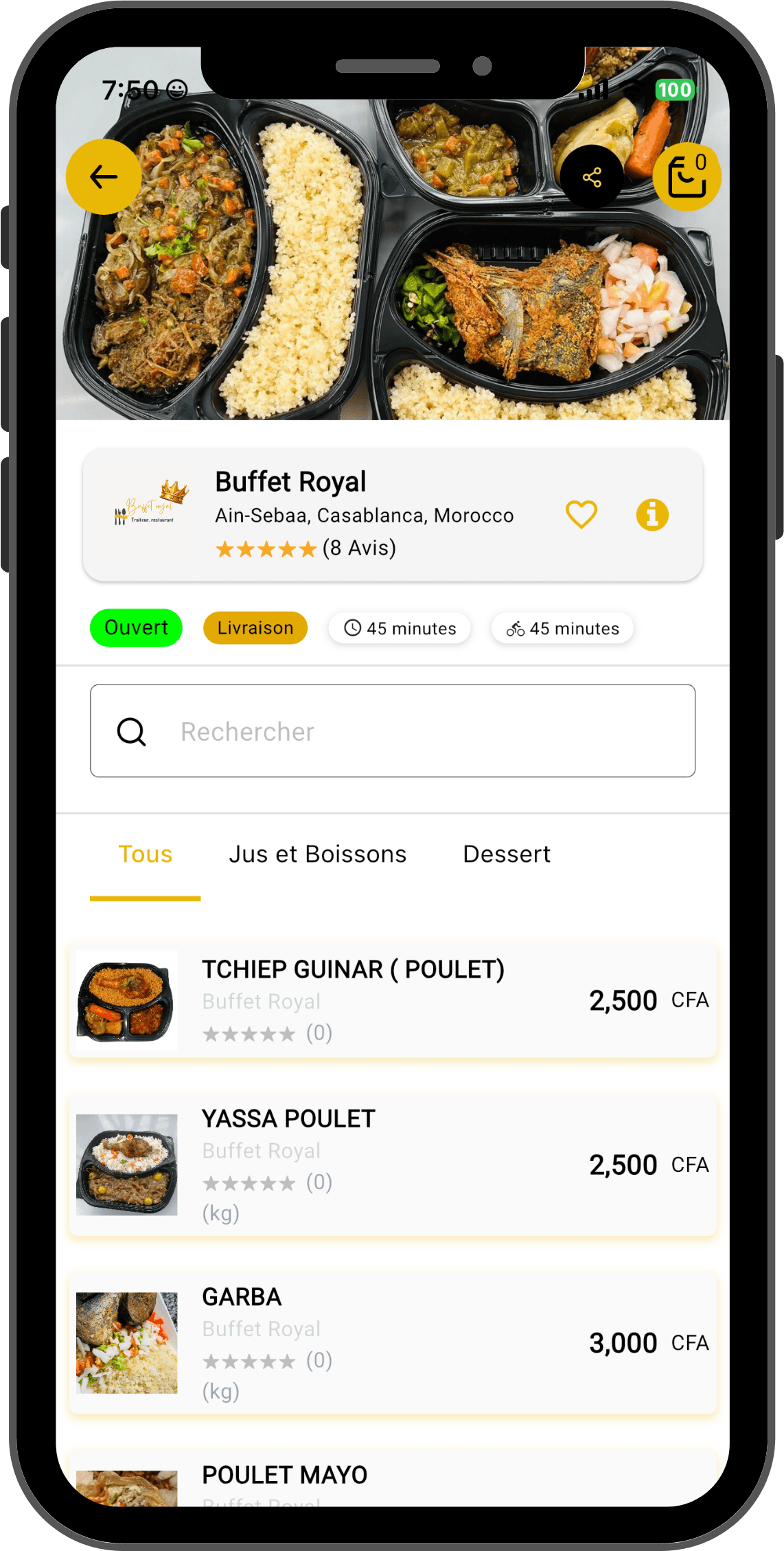Screen dimensions: 784x1551
Task: Toggle the Livraison badge
Action: [255, 627]
